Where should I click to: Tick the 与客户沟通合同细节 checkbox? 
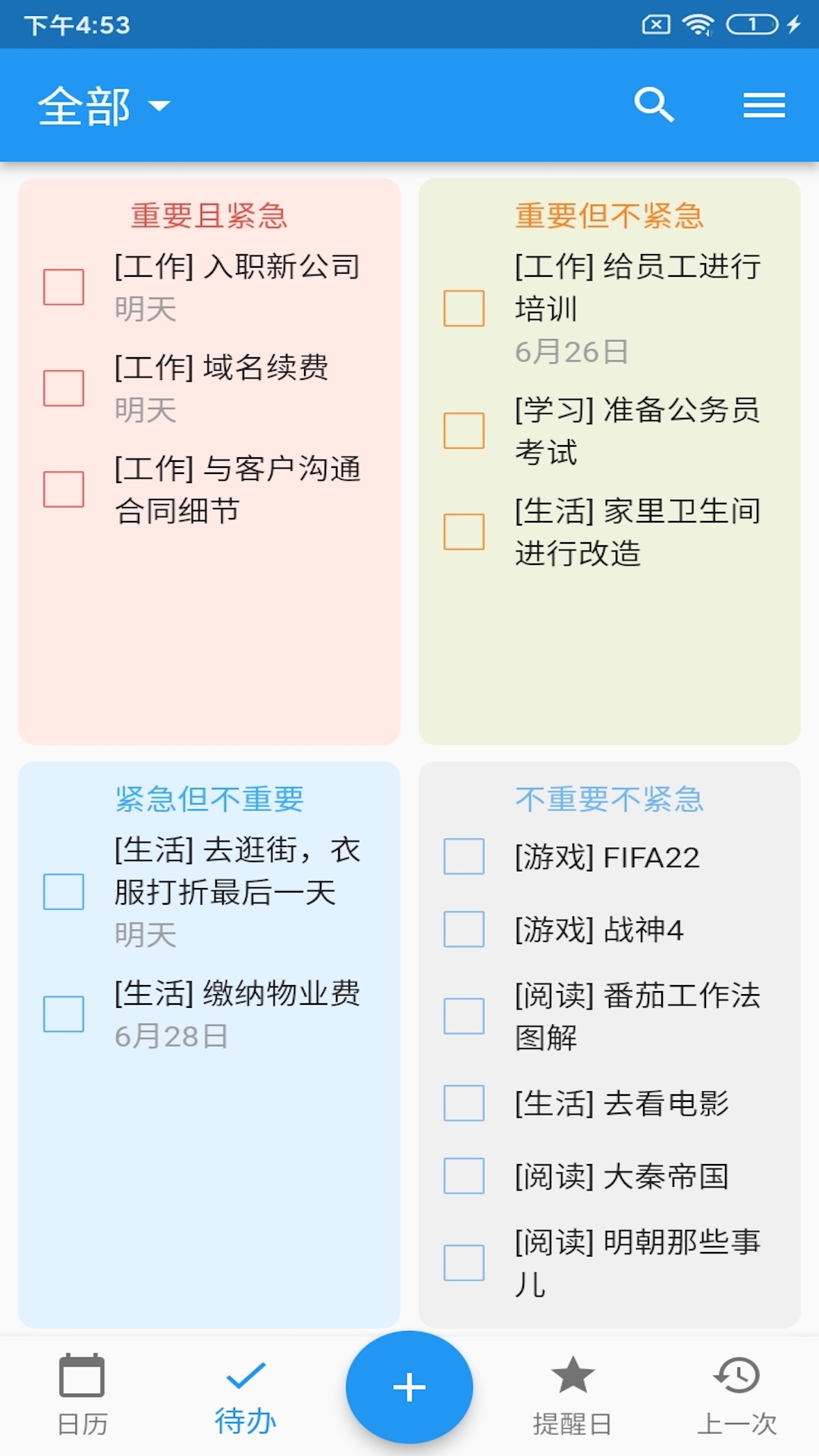click(x=64, y=489)
